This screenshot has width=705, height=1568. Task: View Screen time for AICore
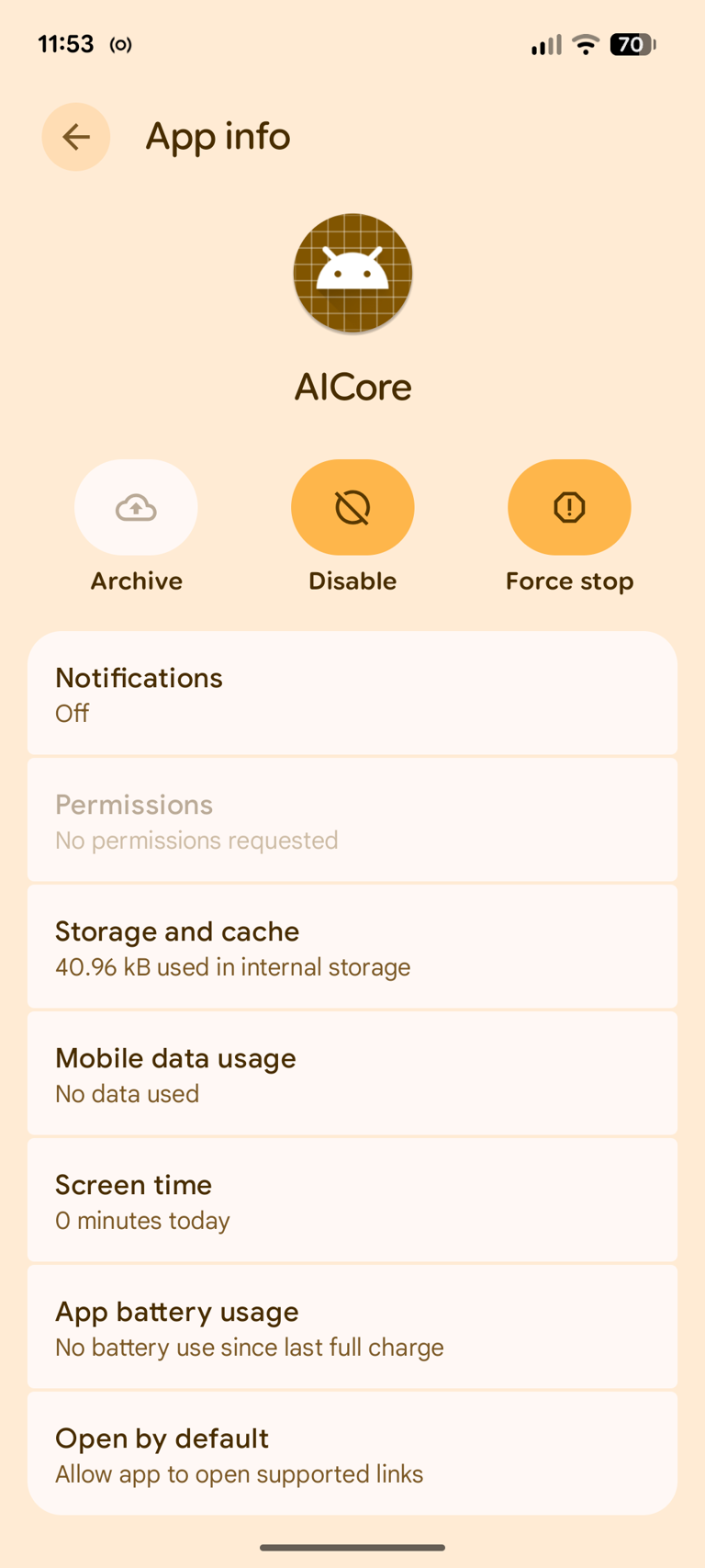pos(352,1201)
